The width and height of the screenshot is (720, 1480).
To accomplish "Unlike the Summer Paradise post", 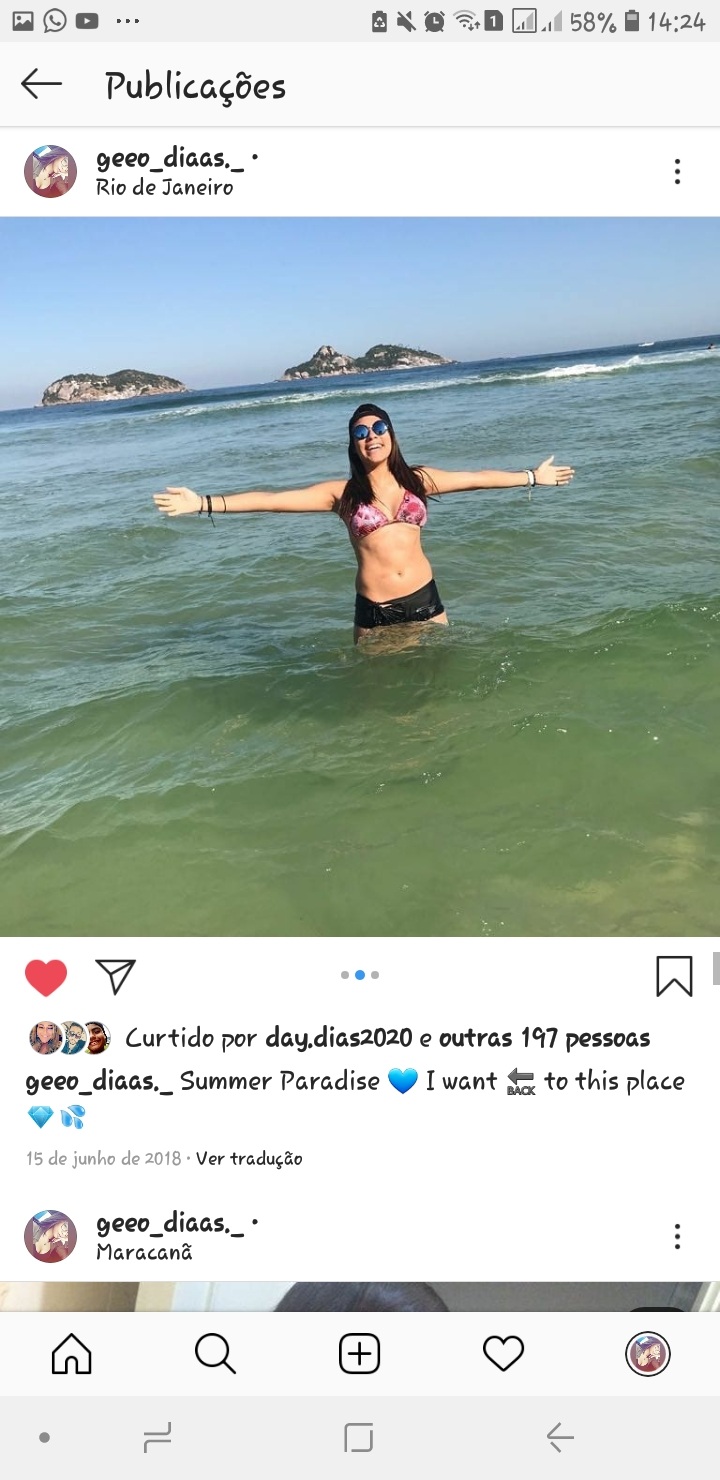I will coord(46,977).
